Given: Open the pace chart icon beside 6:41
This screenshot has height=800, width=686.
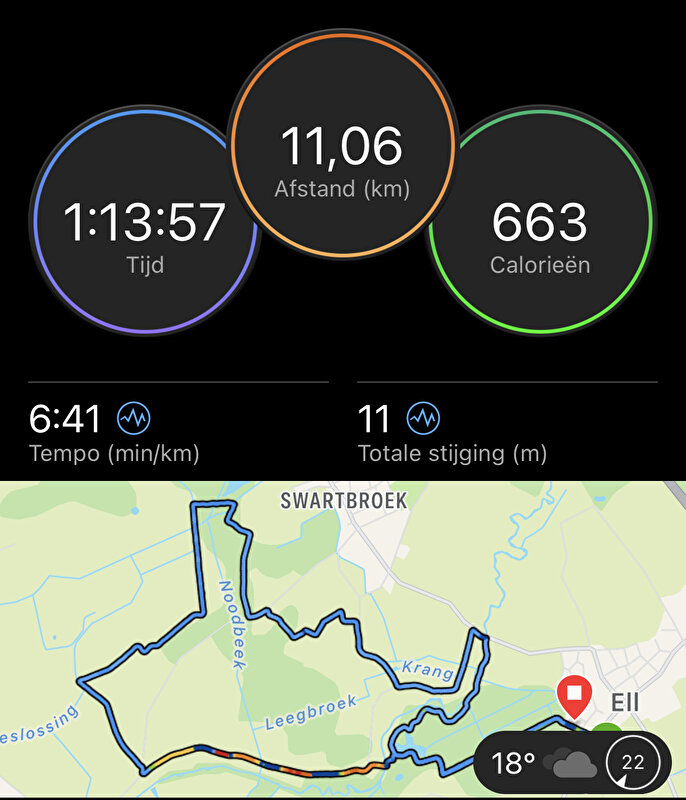Looking at the screenshot, I should click(135, 417).
